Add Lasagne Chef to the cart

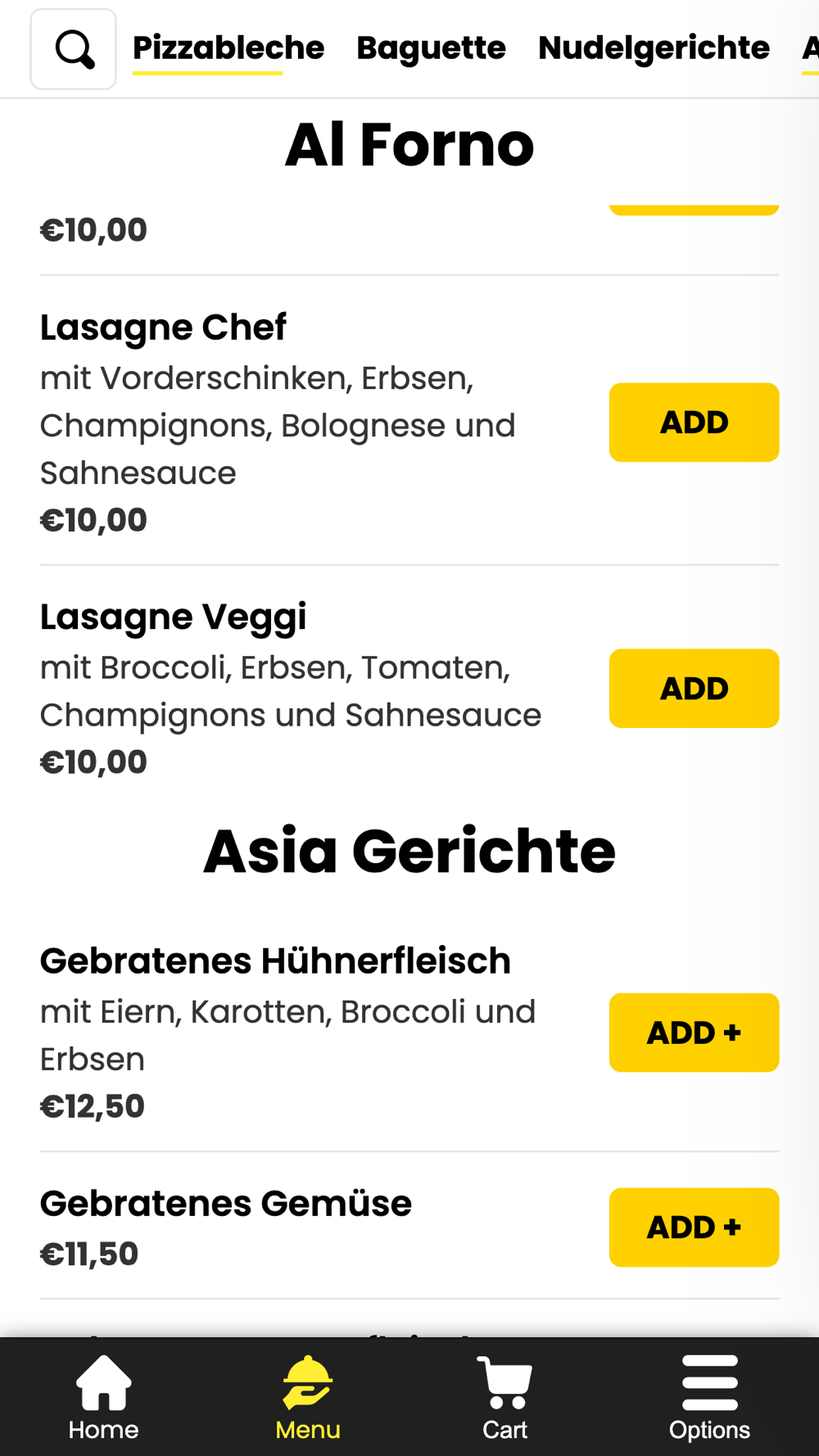coord(694,423)
